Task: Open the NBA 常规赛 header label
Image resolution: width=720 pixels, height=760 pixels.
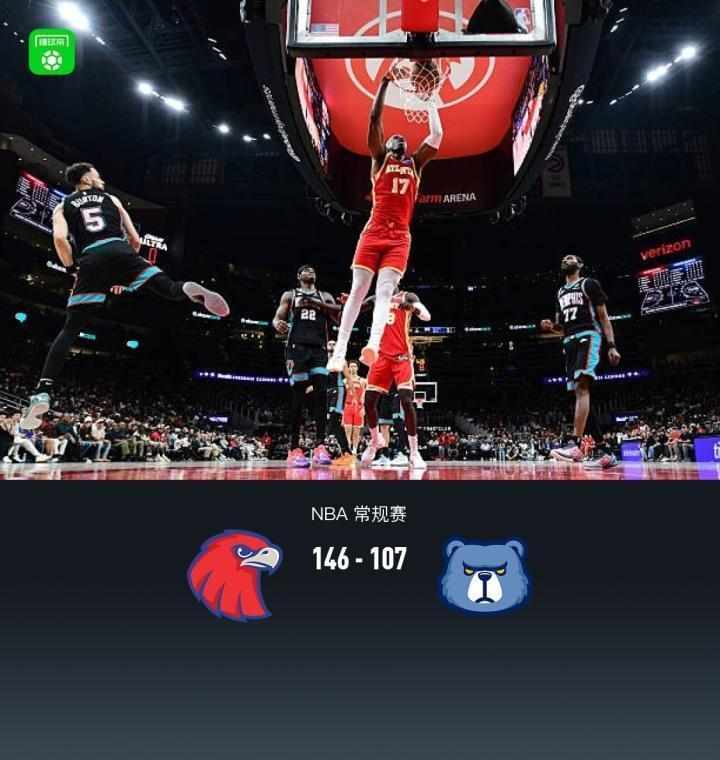Action: (358, 512)
